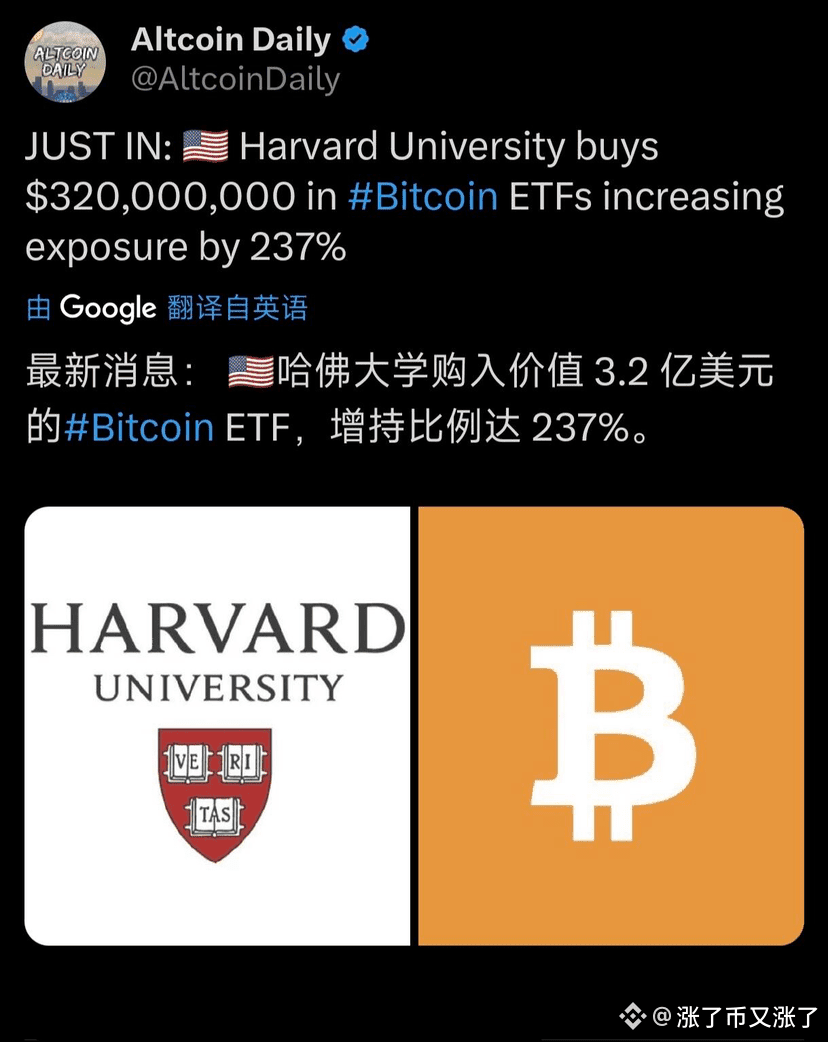828x1042 pixels.
Task: Click the blue verified badge next to Altcoin Daily
Action: pyautogui.click(x=353, y=37)
